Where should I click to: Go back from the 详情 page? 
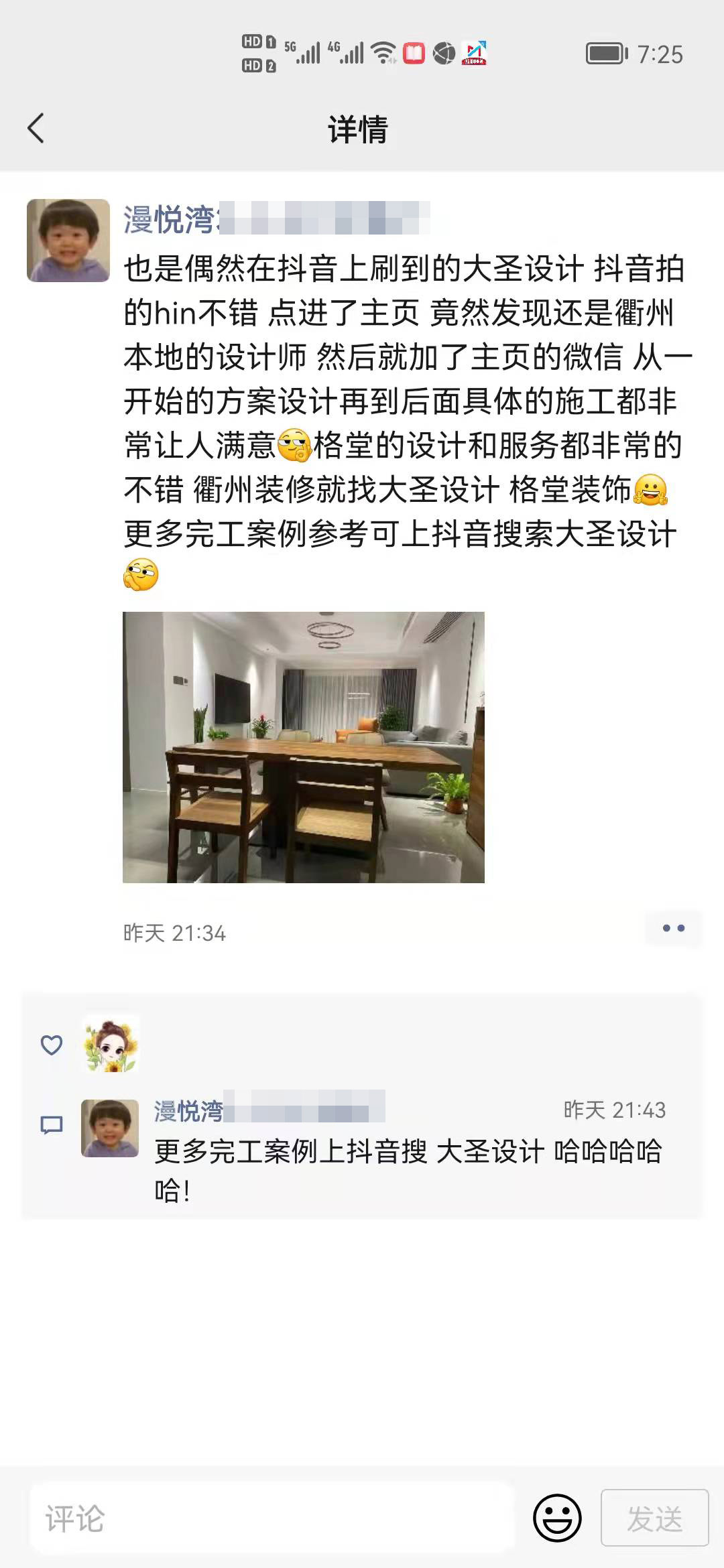coord(36,128)
